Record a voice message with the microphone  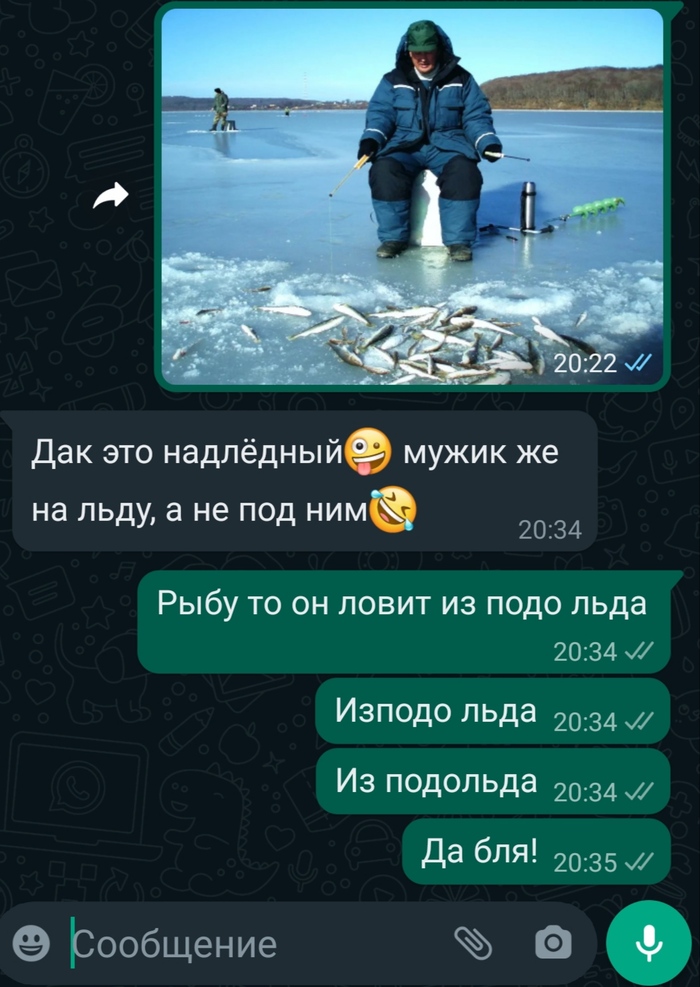(x=648, y=942)
